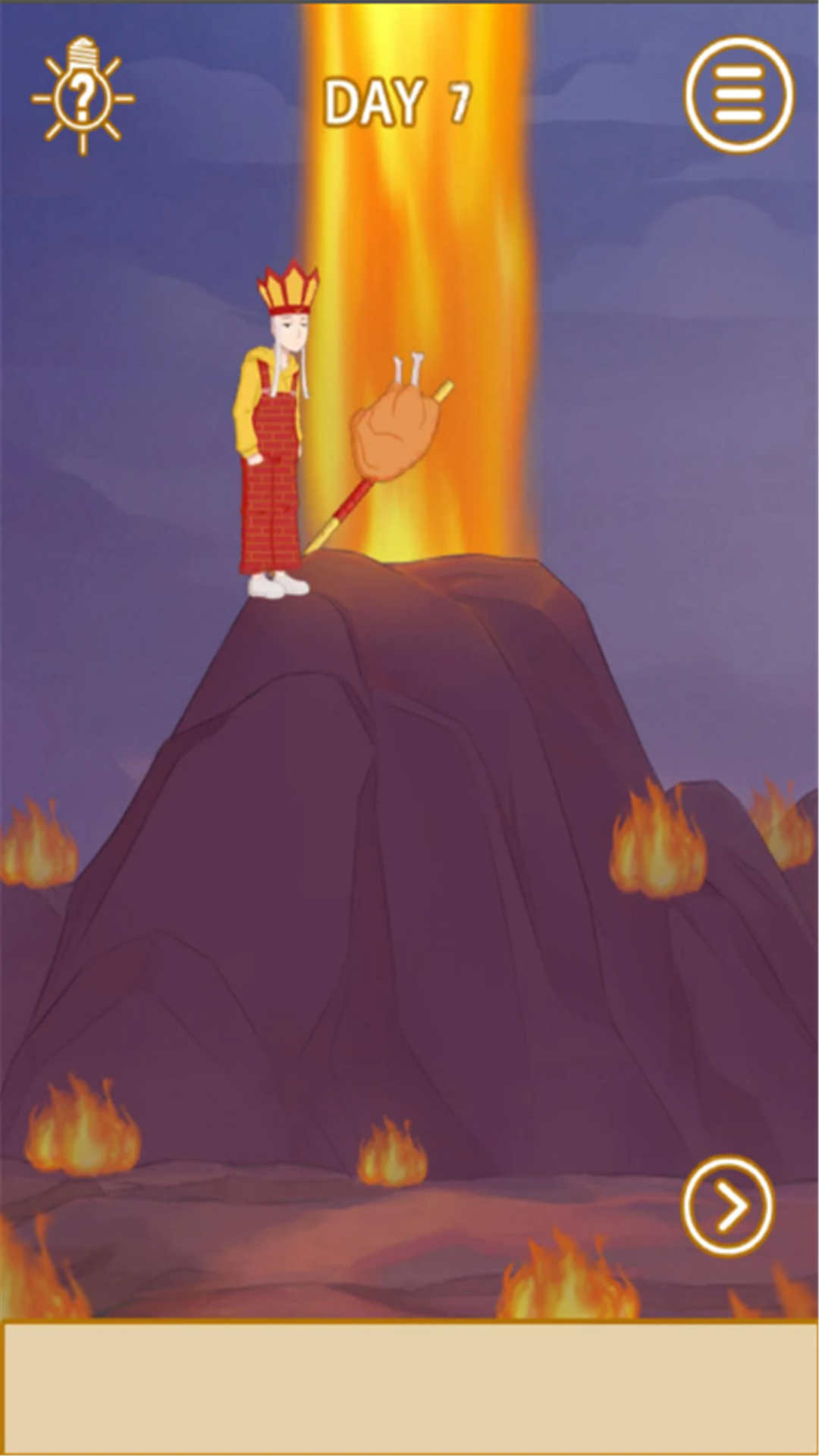
Task: Open the lightbulb hint
Action: 82,97
